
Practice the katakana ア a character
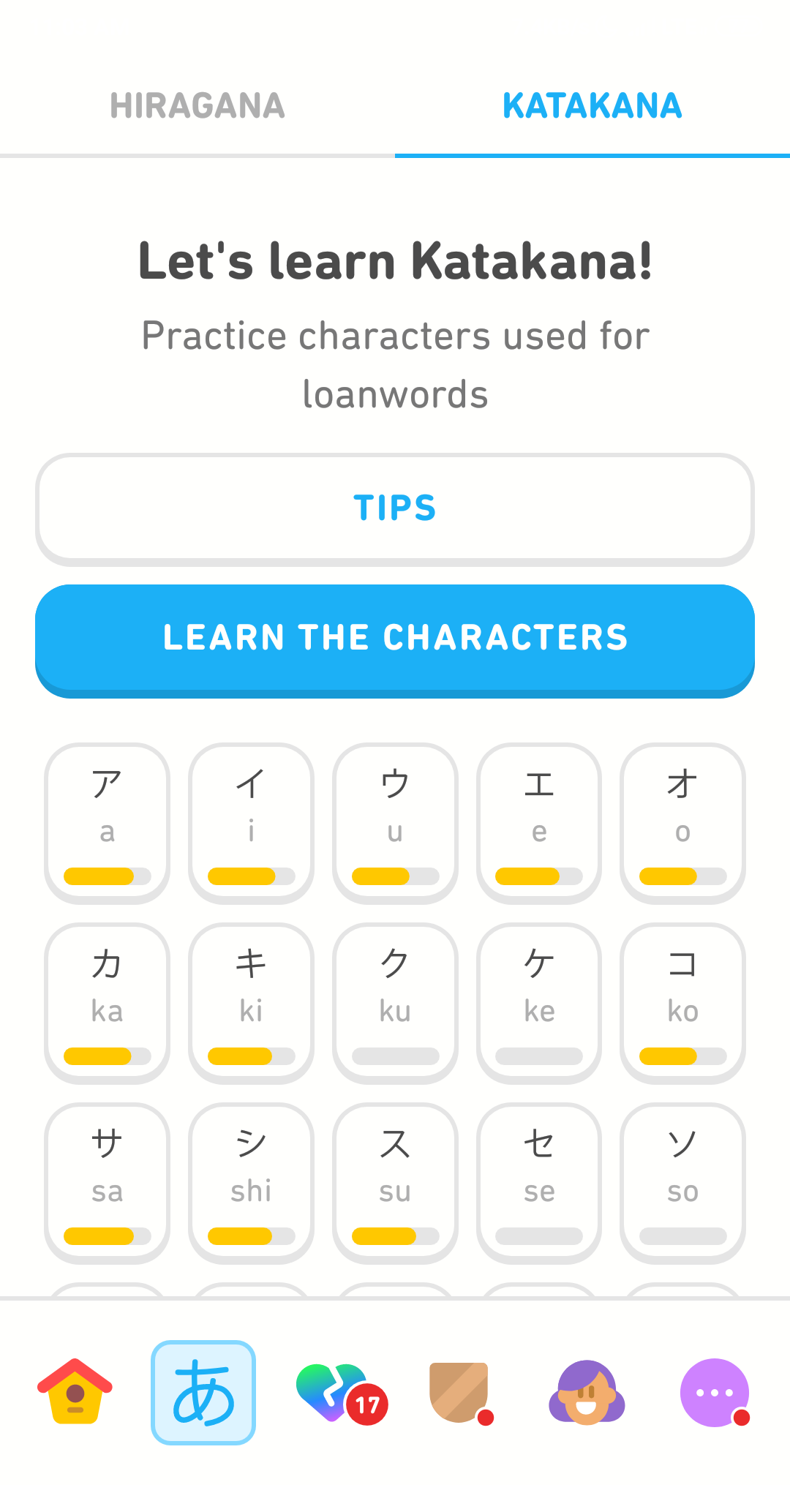click(106, 821)
